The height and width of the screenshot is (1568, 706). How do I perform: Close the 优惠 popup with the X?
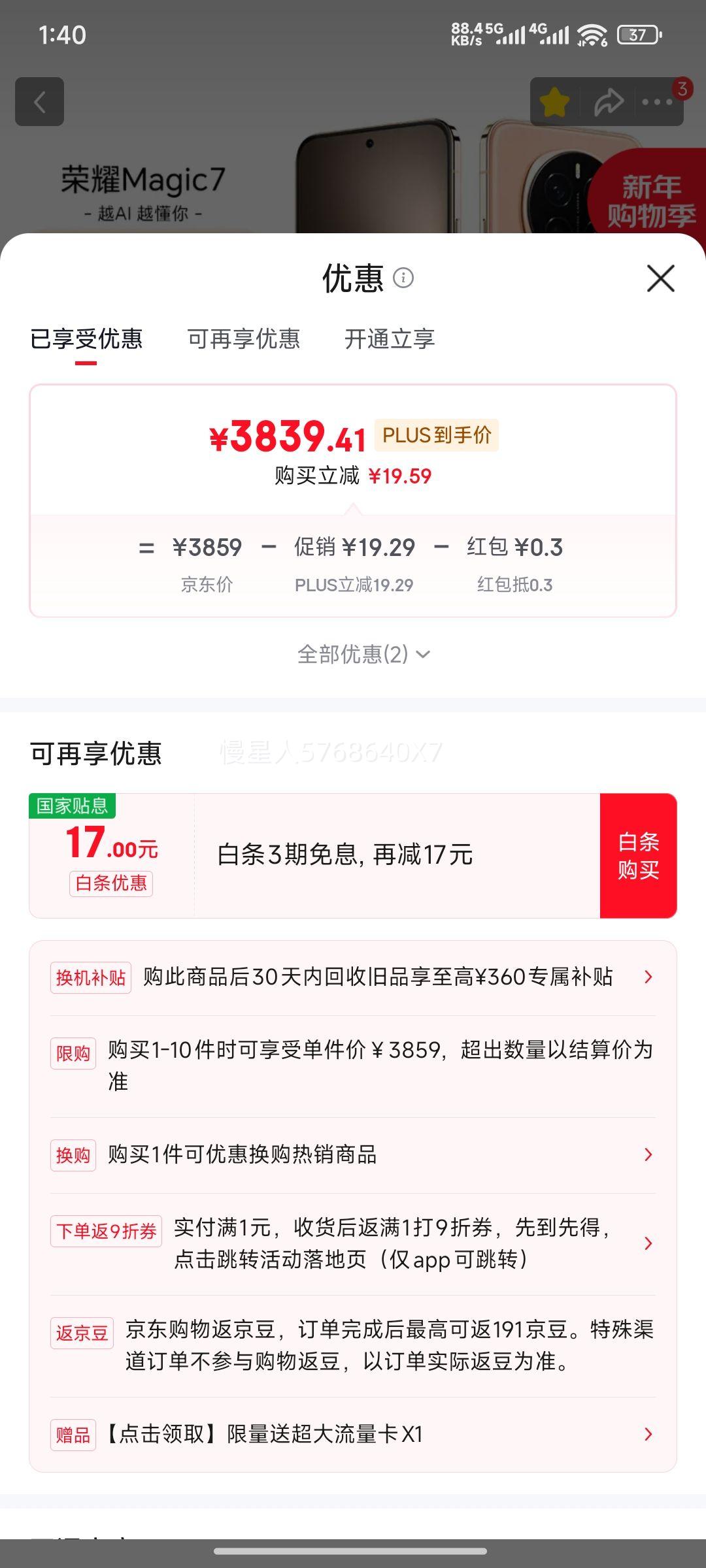(x=661, y=278)
